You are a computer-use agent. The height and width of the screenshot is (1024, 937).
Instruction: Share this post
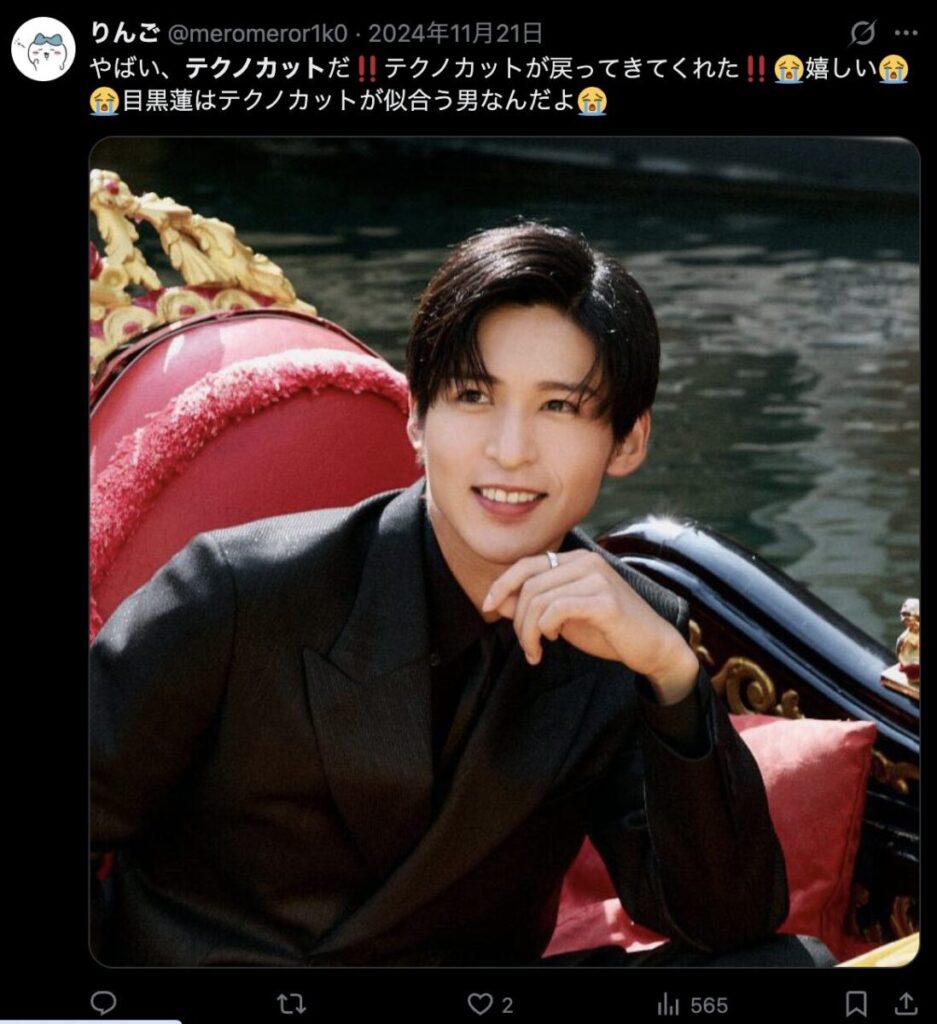[905, 1003]
